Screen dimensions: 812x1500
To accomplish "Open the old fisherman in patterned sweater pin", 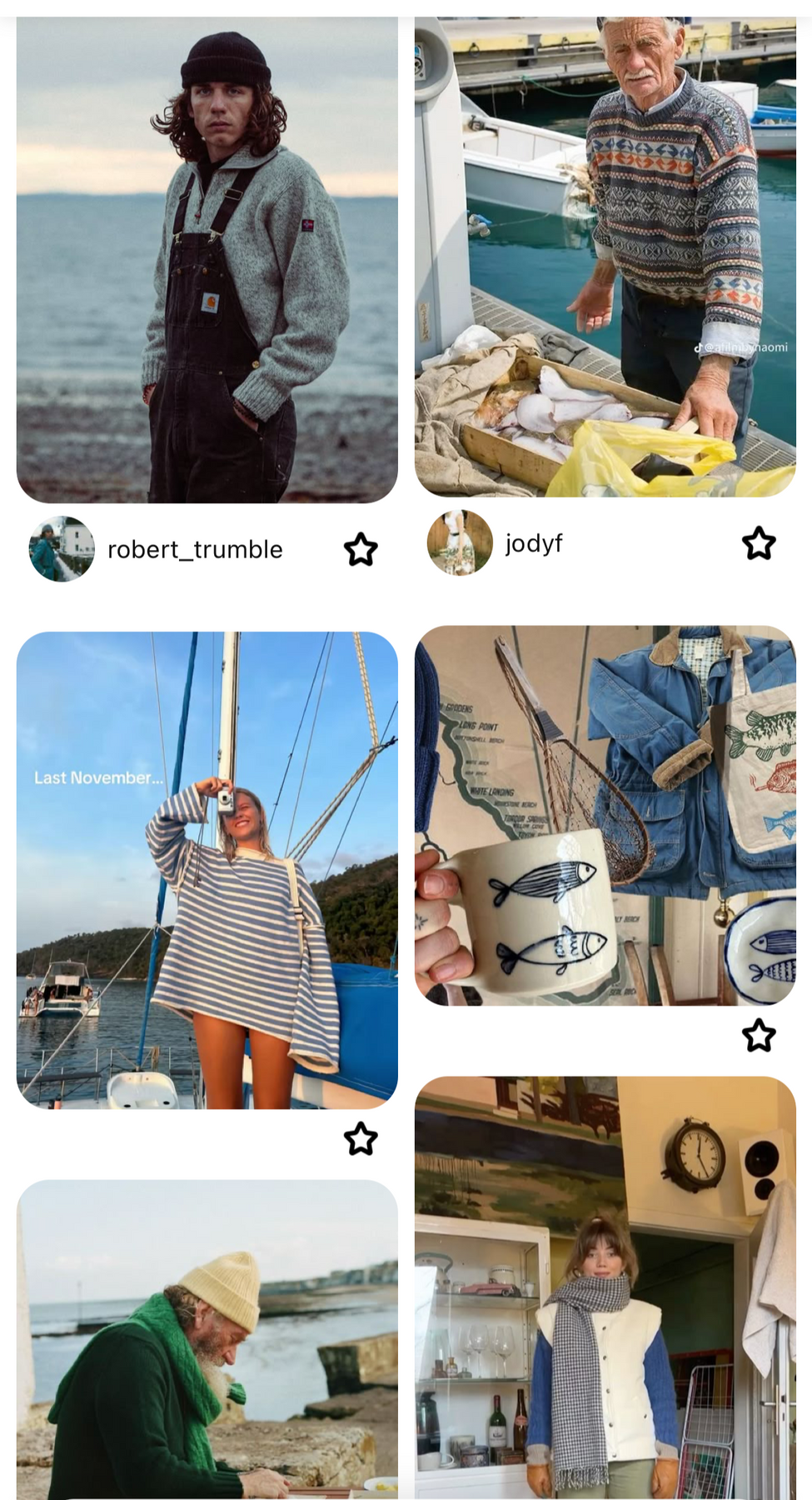I will tap(605, 257).
